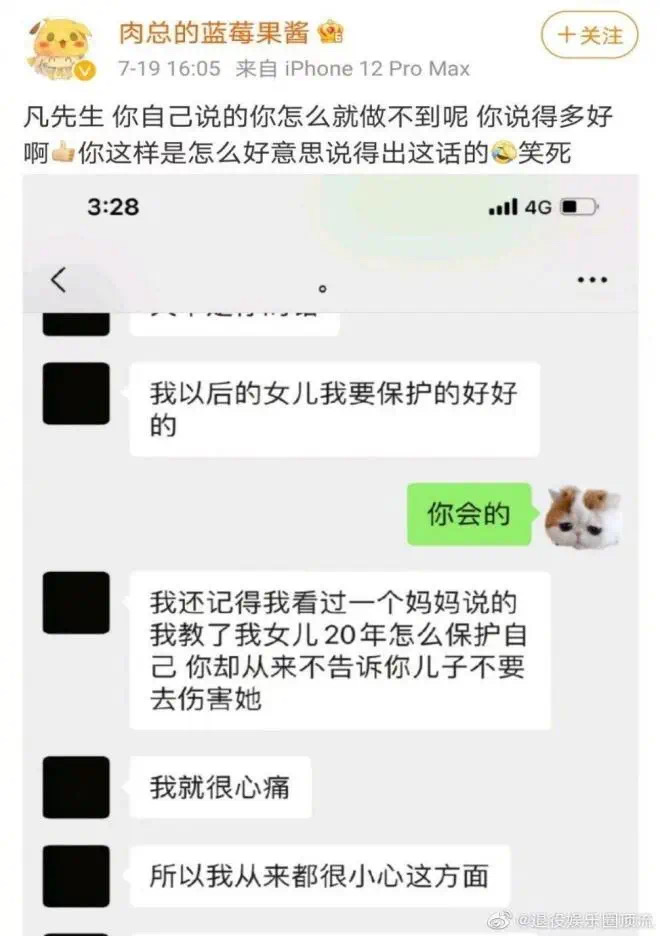Open the attached chat screenshot image
Viewport: 660px width, 936px height.
click(x=330, y=560)
